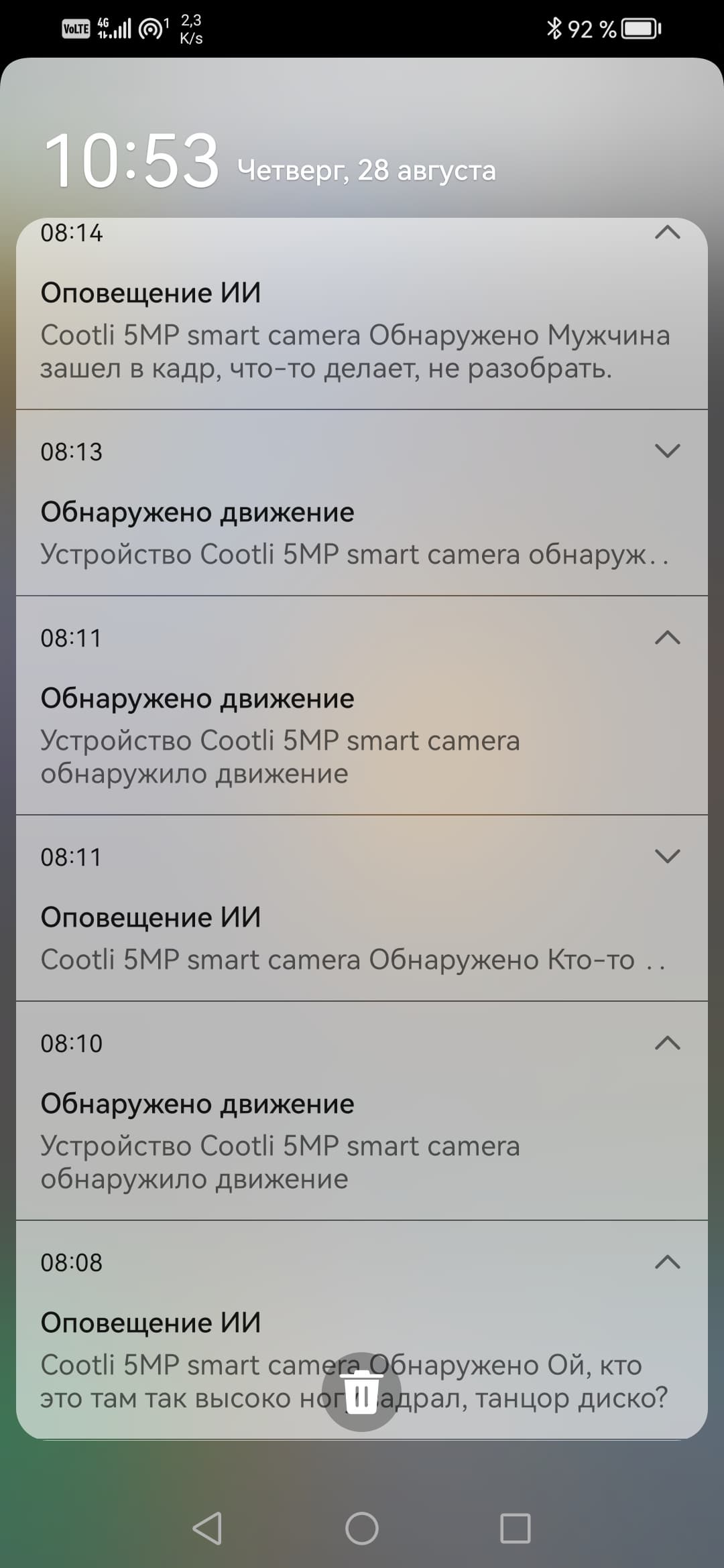Go back using the system back button
This screenshot has height=1568, width=724.
click(x=207, y=1528)
